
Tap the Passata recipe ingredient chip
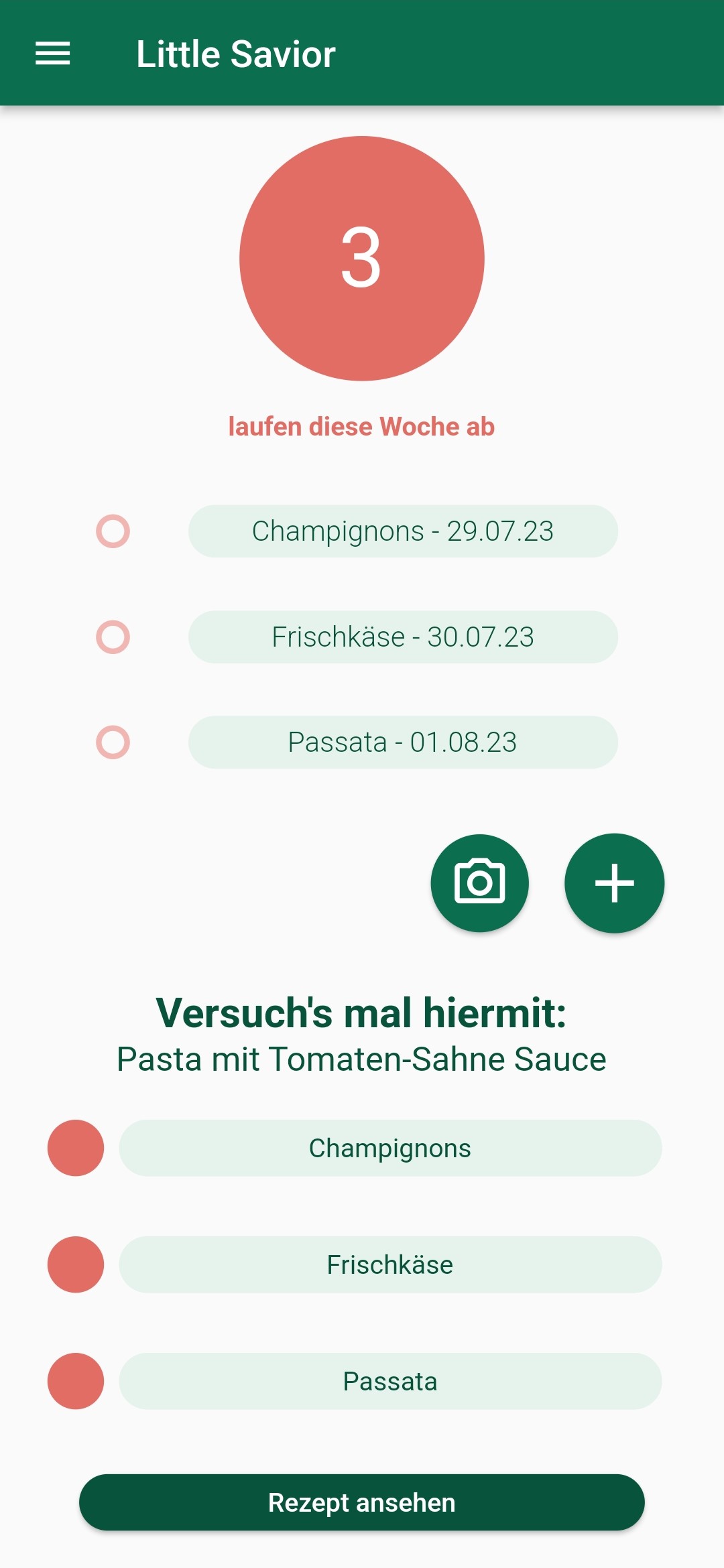click(x=390, y=1381)
